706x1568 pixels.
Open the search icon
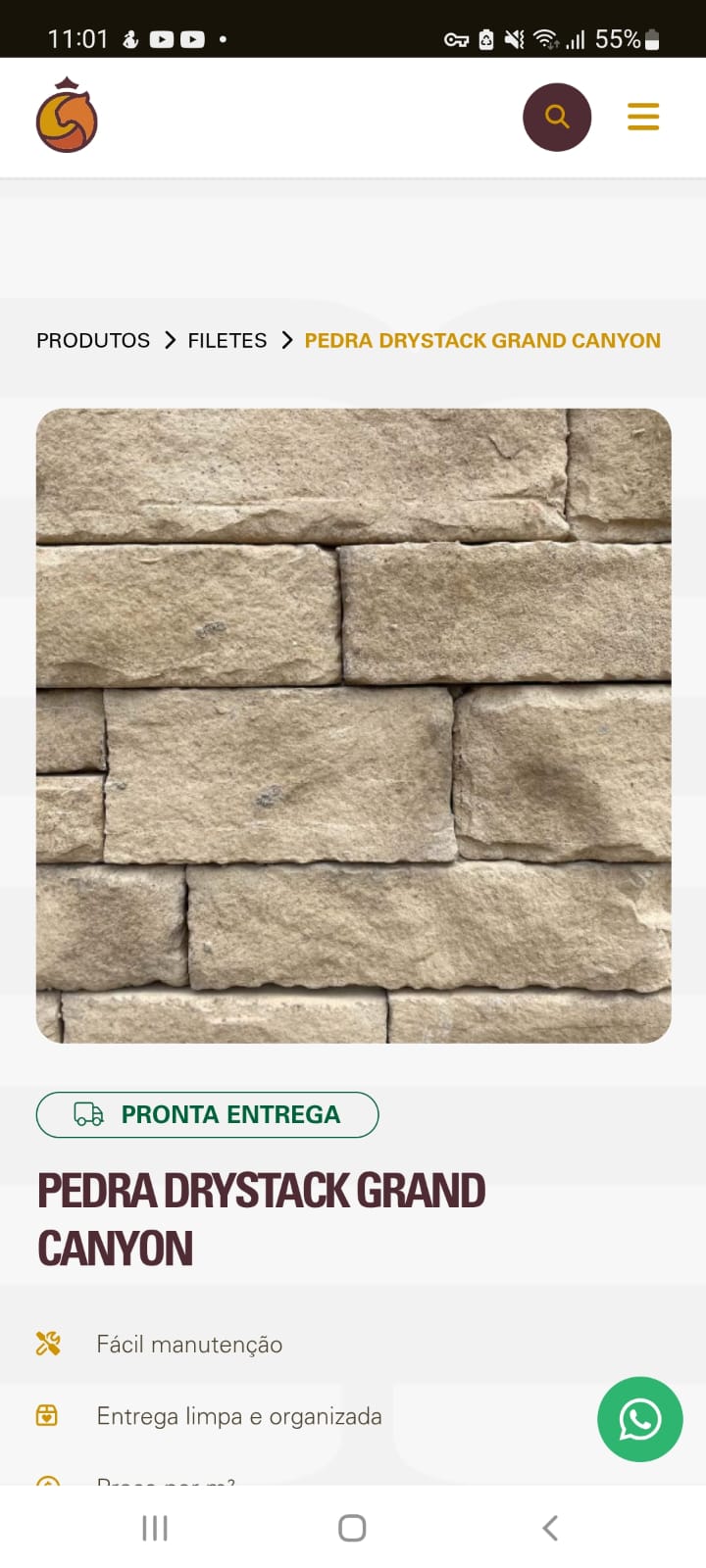(557, 116)
